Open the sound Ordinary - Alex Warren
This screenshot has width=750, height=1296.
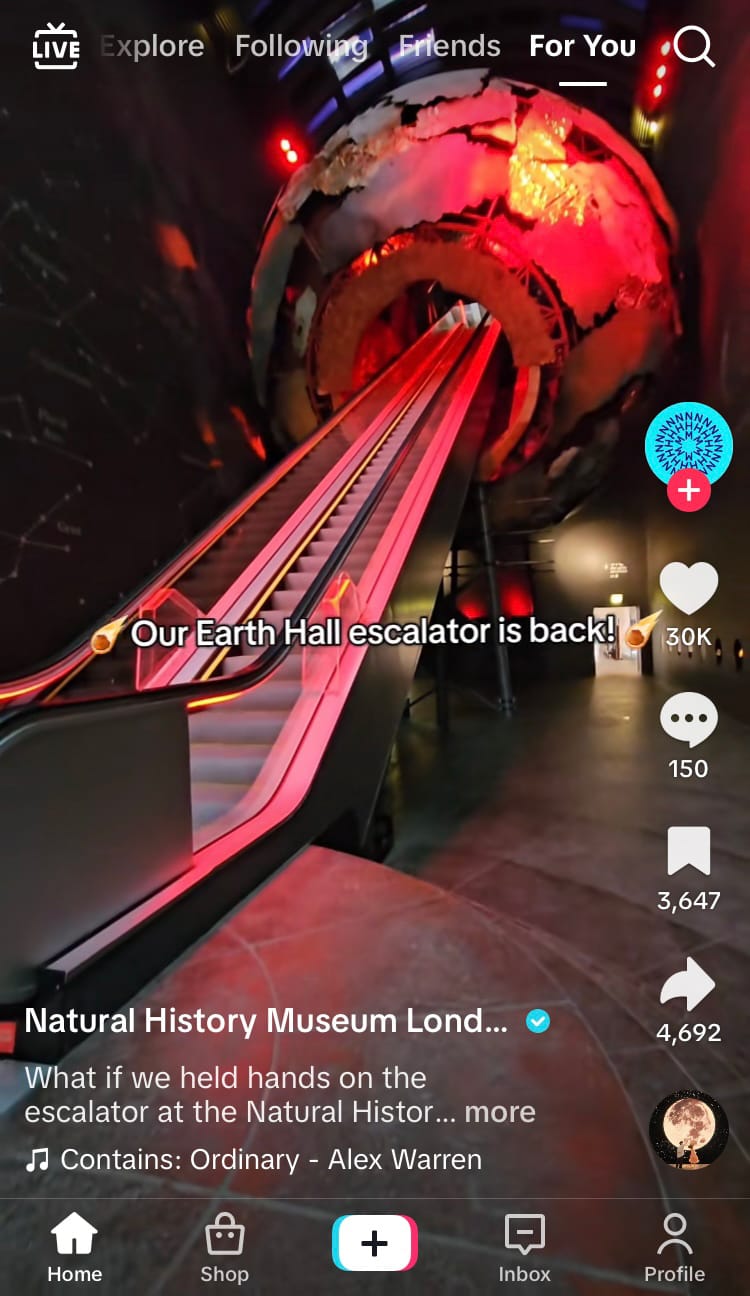coord(270,1160)
